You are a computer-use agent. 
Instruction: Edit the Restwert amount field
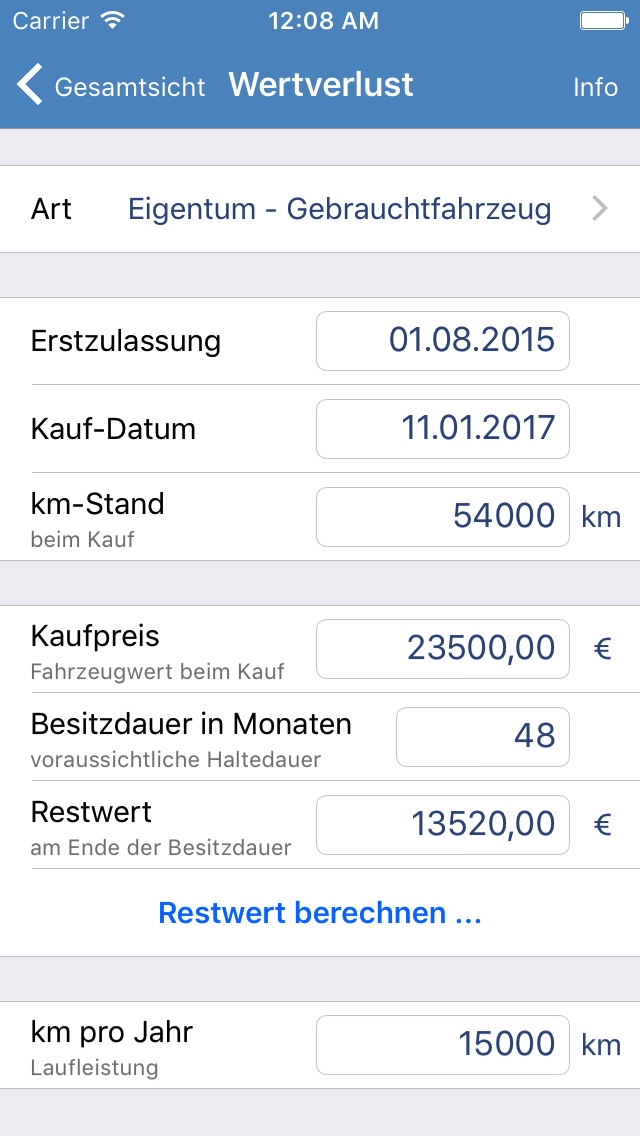point(443,824)
